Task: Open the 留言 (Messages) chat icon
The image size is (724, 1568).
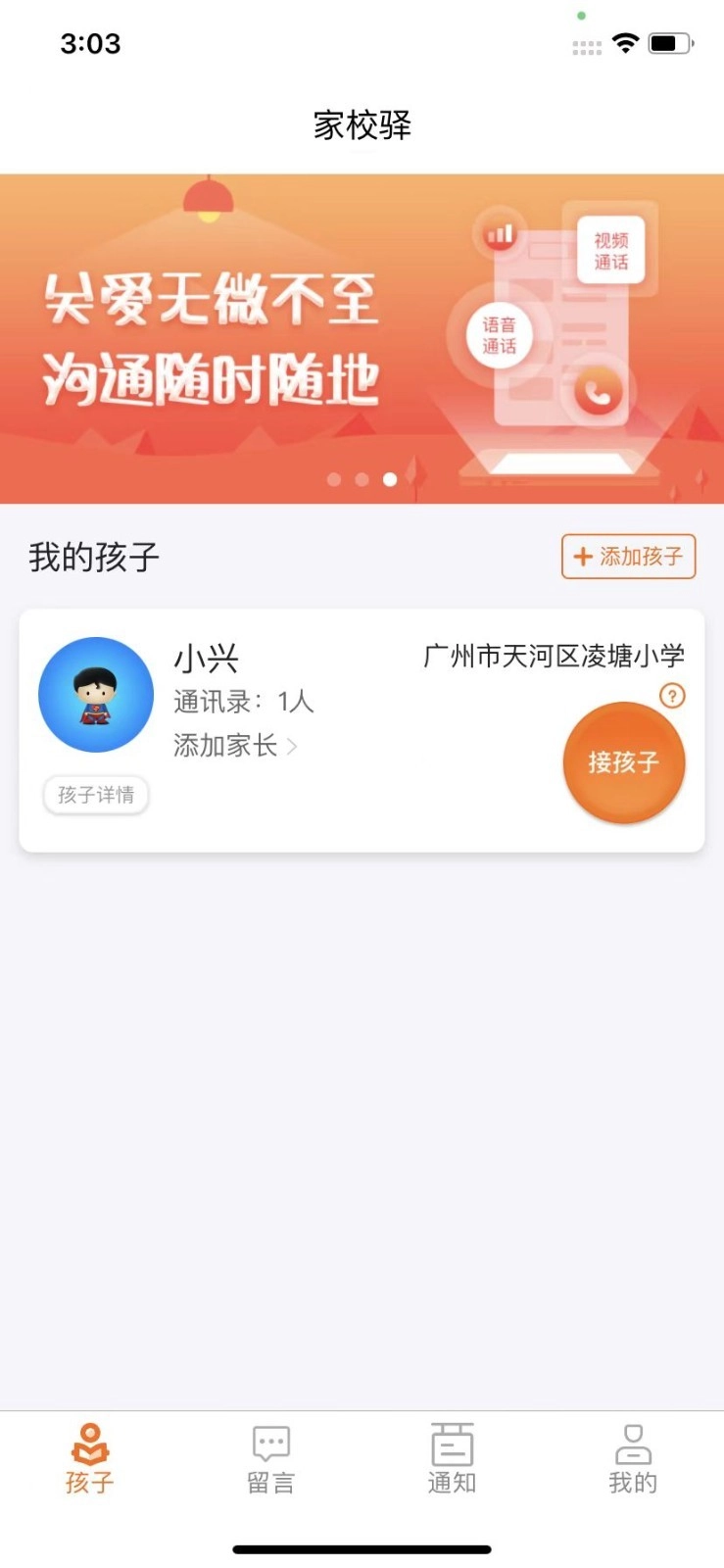Action: click(x=270, y=1443)
